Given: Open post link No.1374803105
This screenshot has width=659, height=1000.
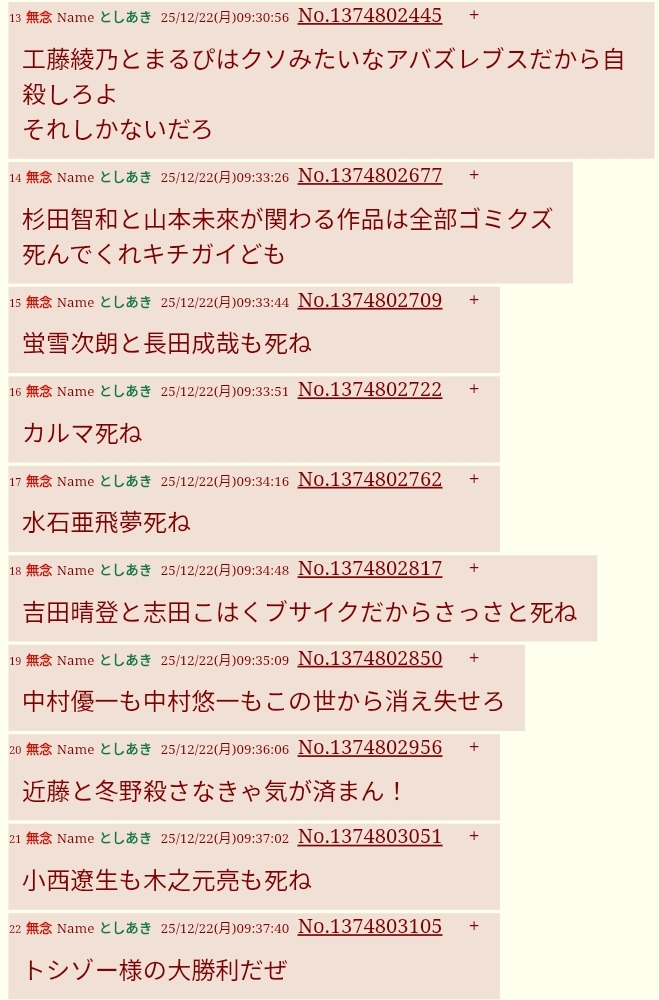Looking at the screenshot, I should (369, 927).
